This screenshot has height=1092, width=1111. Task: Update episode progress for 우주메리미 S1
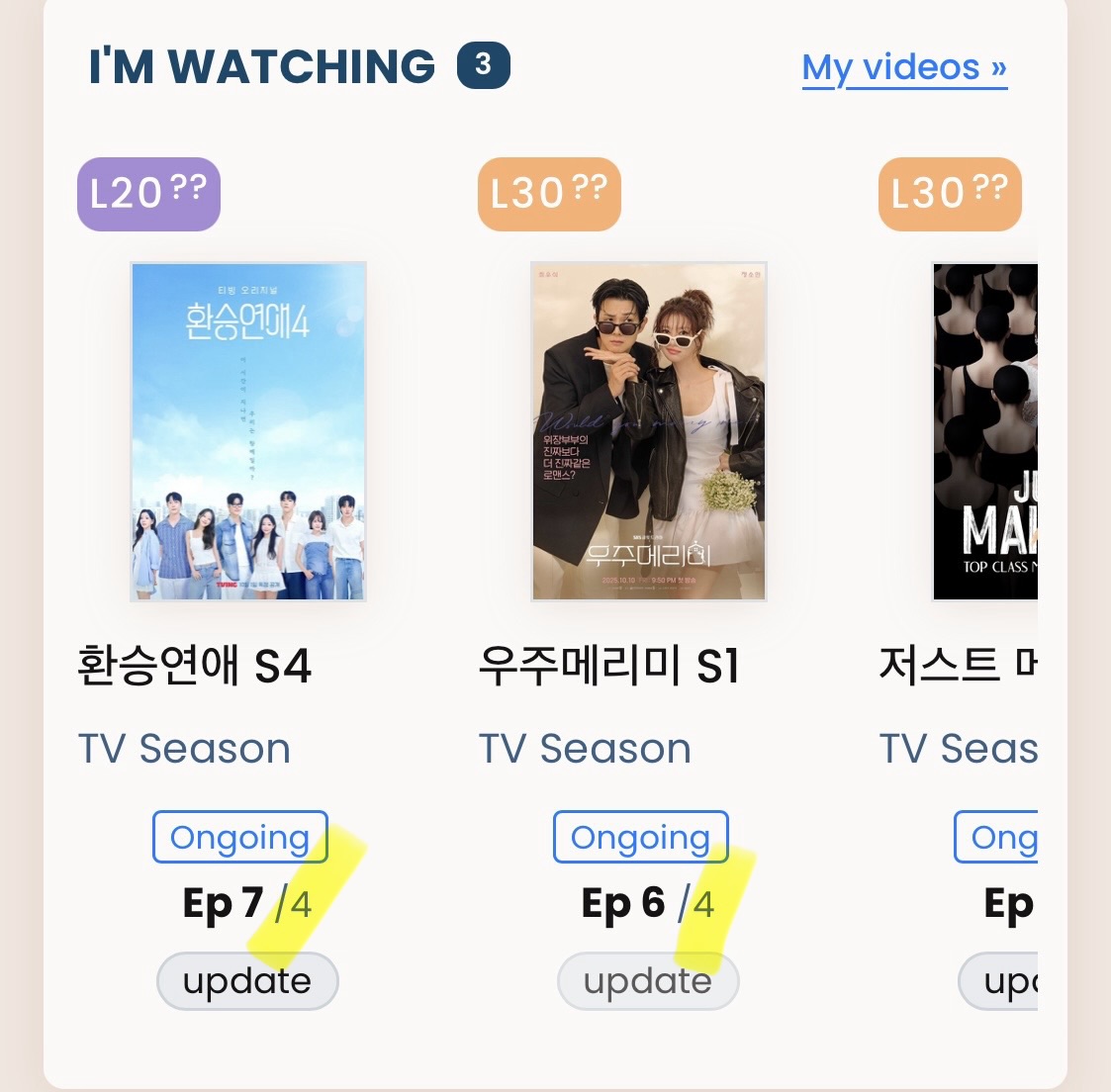coord(648,981)
